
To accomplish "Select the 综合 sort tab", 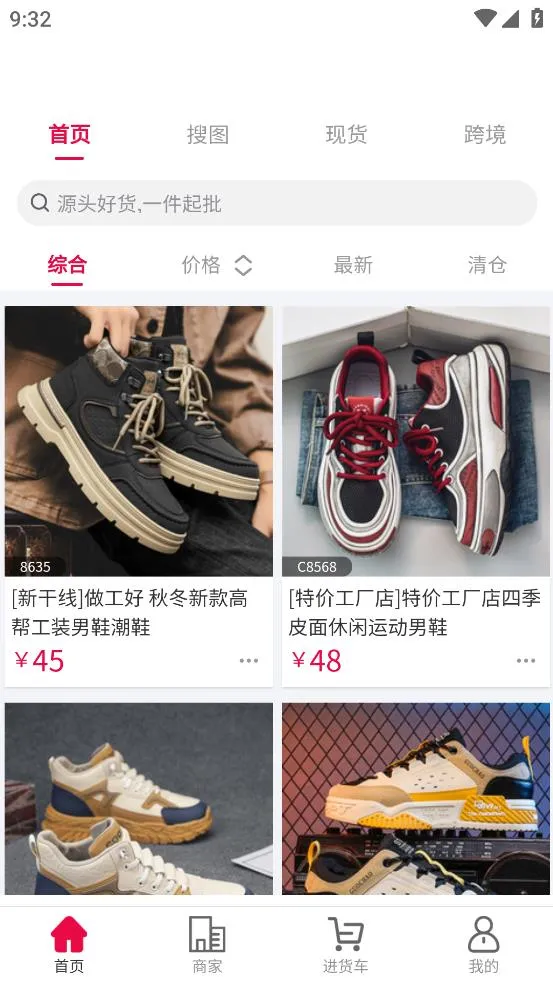I will coord(67,265).
